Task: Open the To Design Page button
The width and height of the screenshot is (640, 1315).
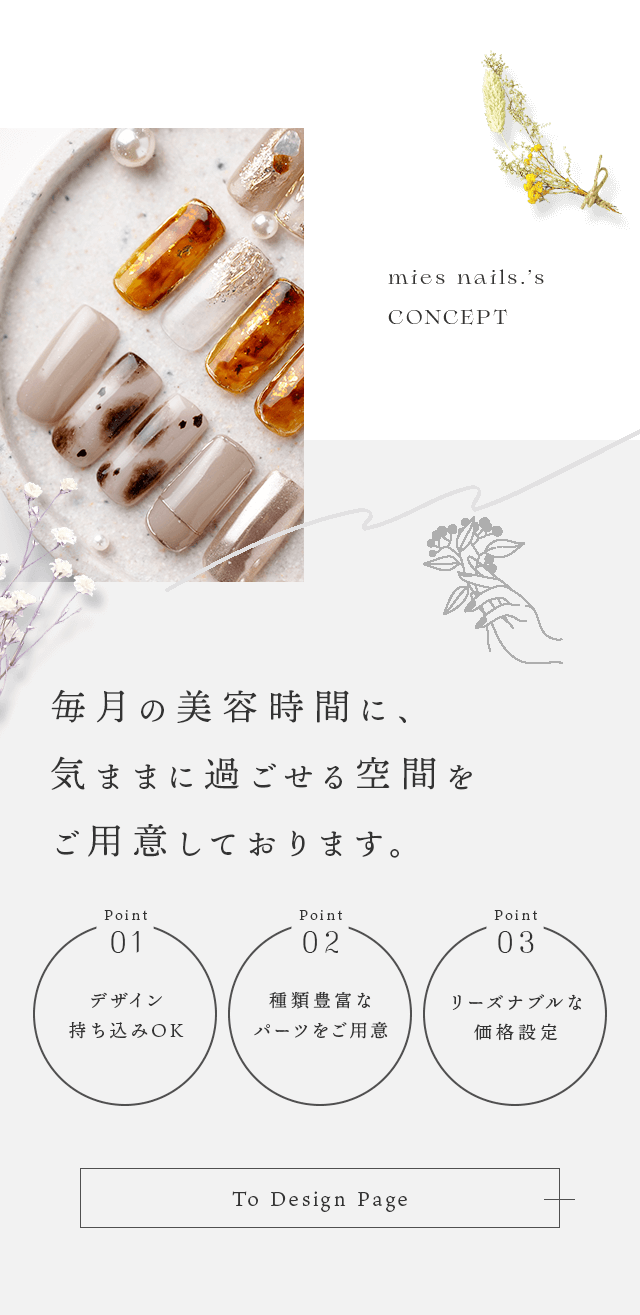Action: tap(320, 1198)
